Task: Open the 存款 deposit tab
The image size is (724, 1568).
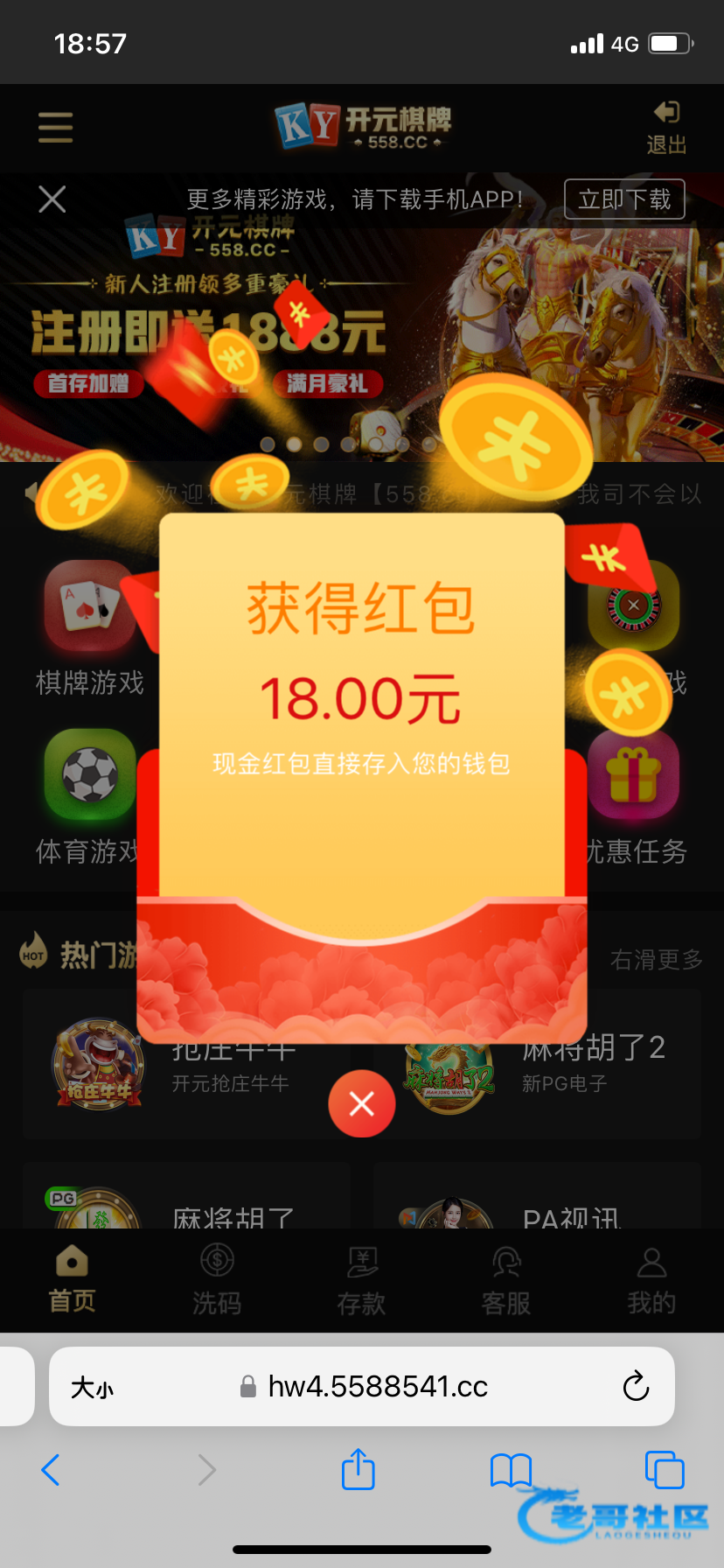Action: click(361, 1279)
